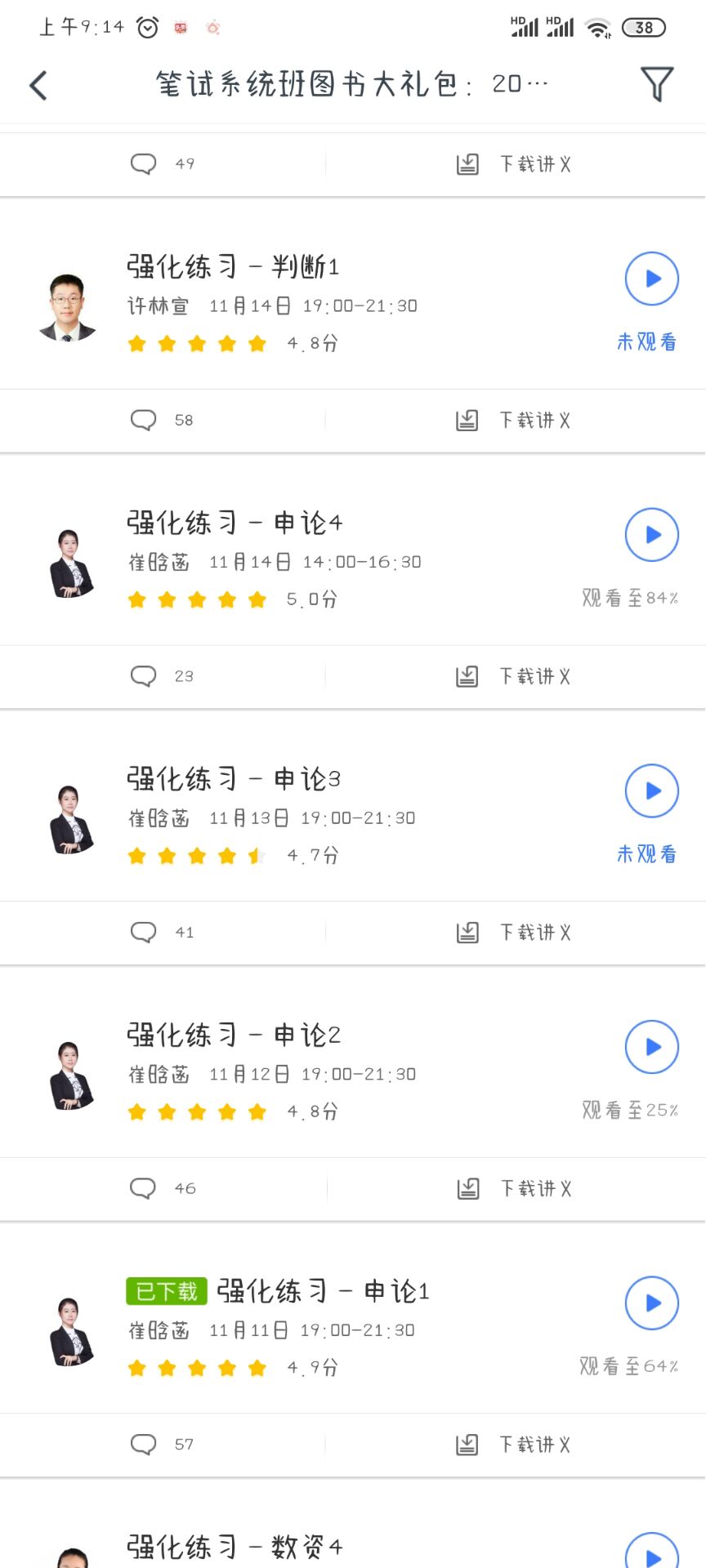Open the comment bubble with 41 comments
Image resolution: width=706 pixels, height=1568 pixels.
(x=144, y=932)
